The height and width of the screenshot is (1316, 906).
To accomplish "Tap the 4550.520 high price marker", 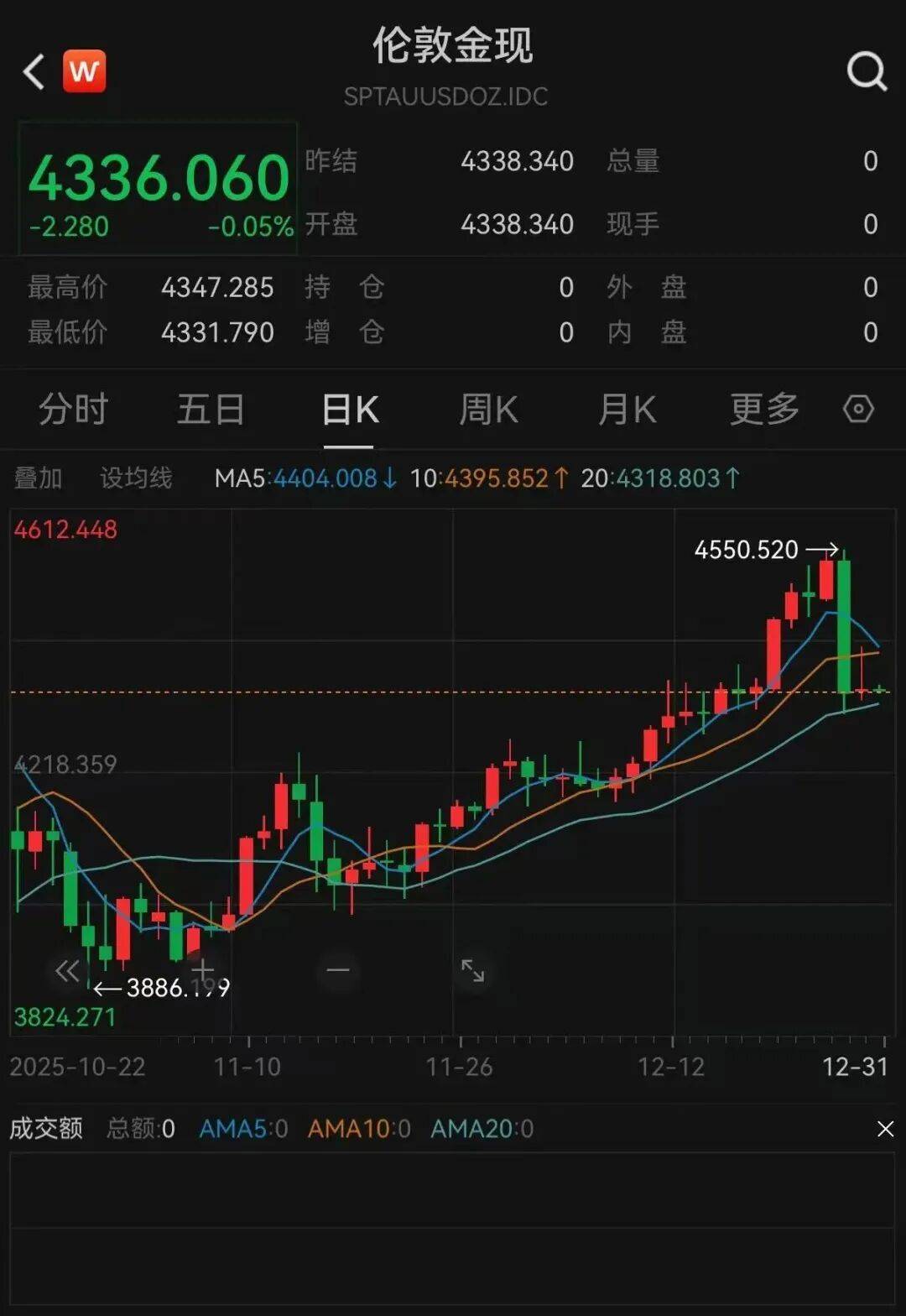I will (x=747, y=551).
